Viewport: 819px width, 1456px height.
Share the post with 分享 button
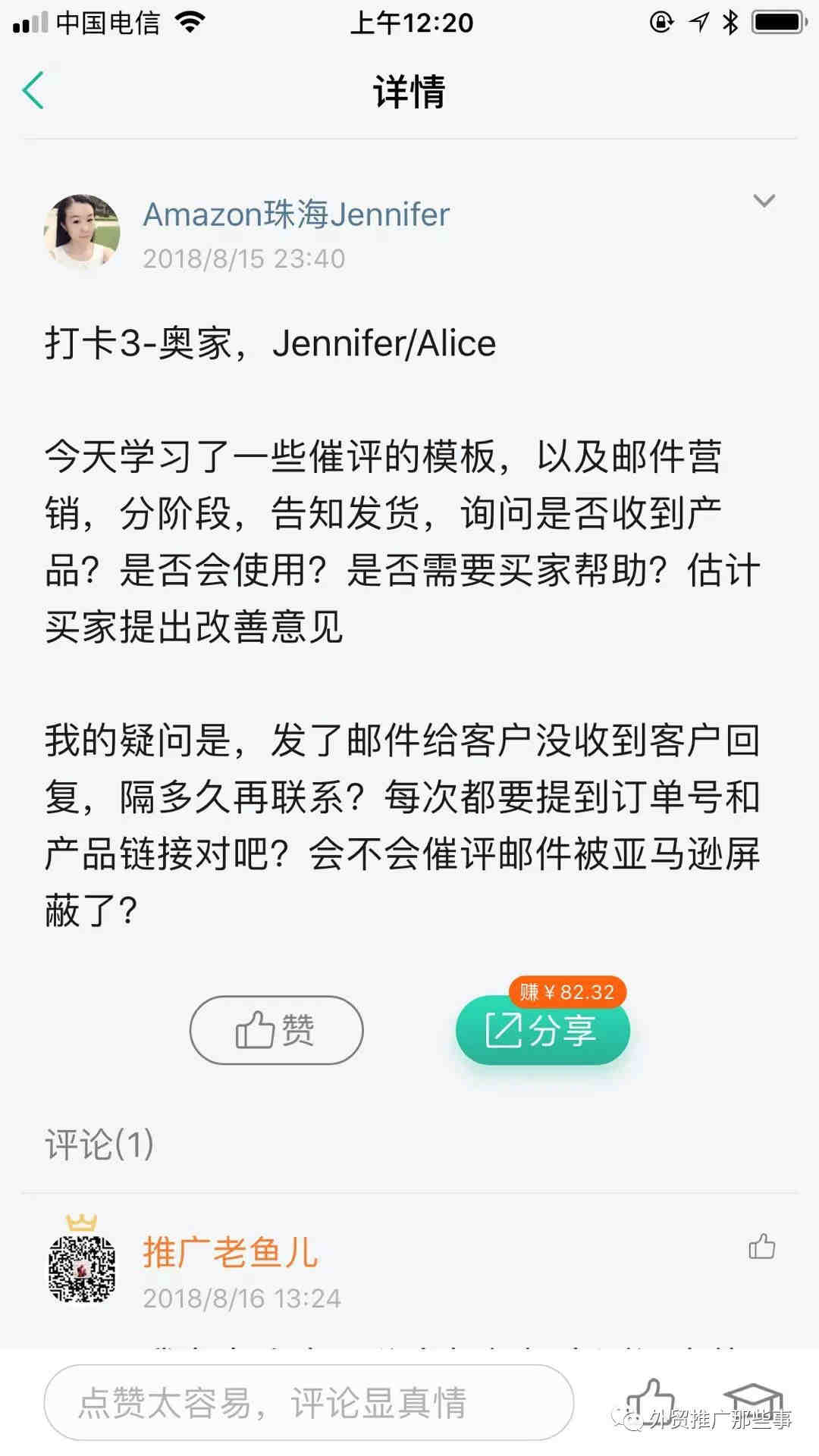click(542, 1031)
